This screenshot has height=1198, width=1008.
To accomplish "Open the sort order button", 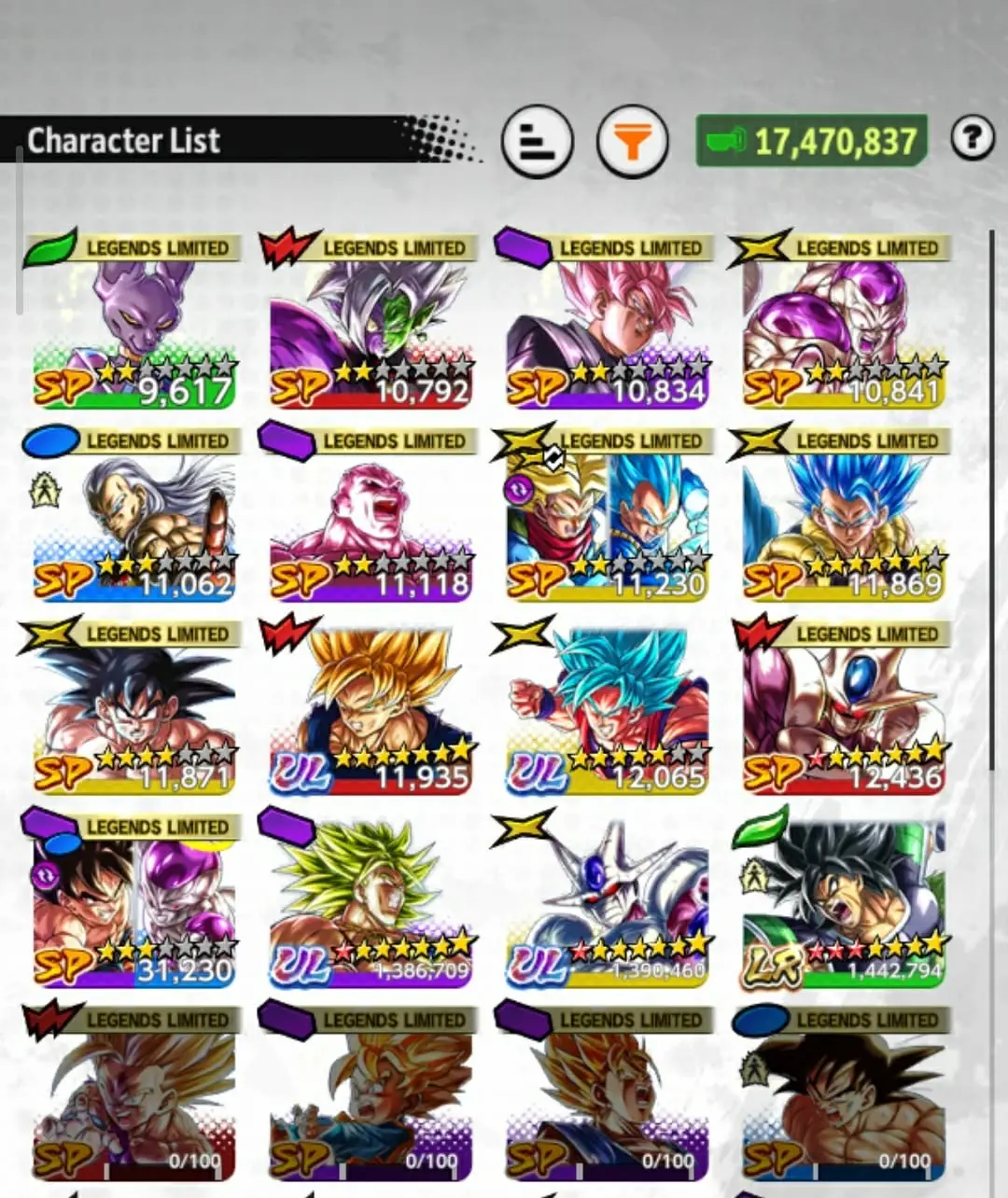I will pos(537,142).
